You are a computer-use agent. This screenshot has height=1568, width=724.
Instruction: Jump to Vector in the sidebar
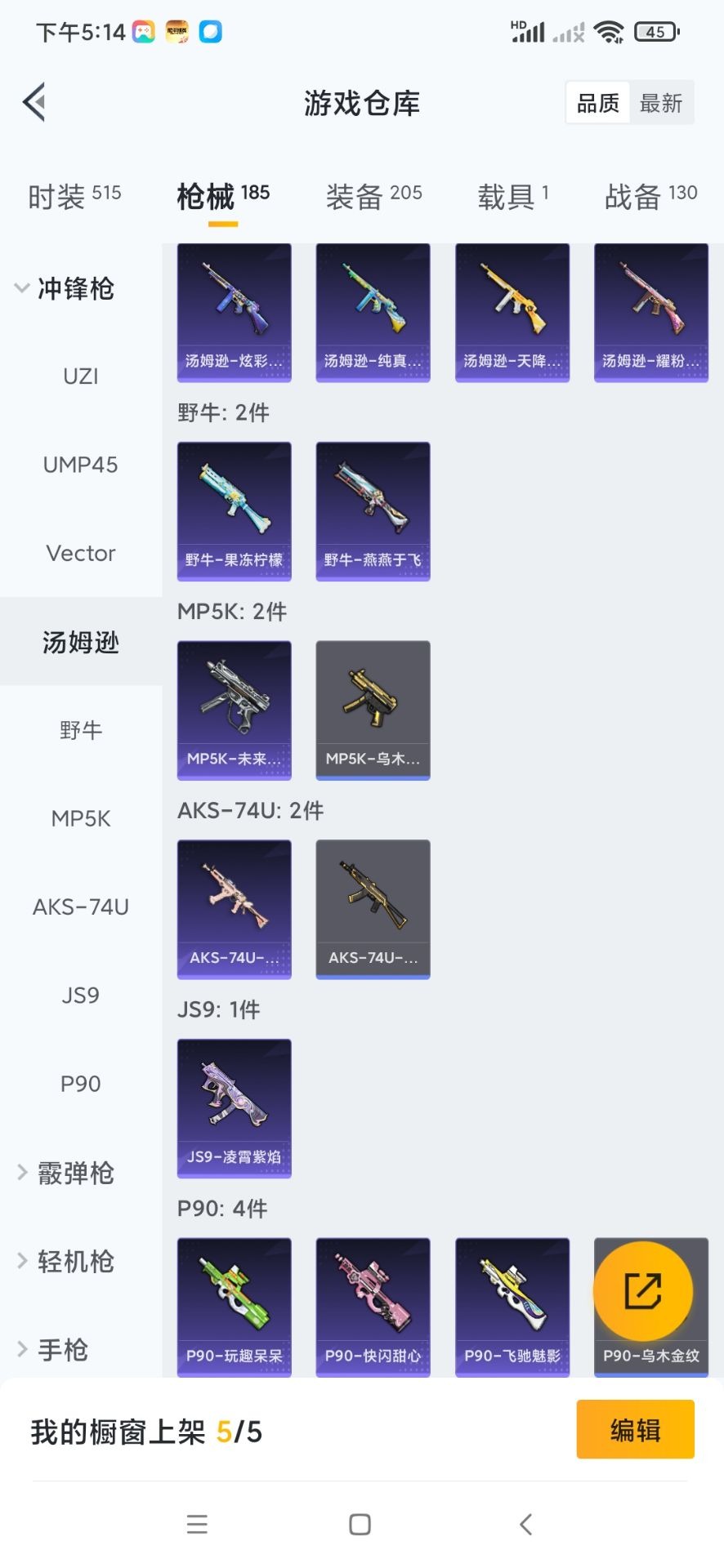[80, 554]
